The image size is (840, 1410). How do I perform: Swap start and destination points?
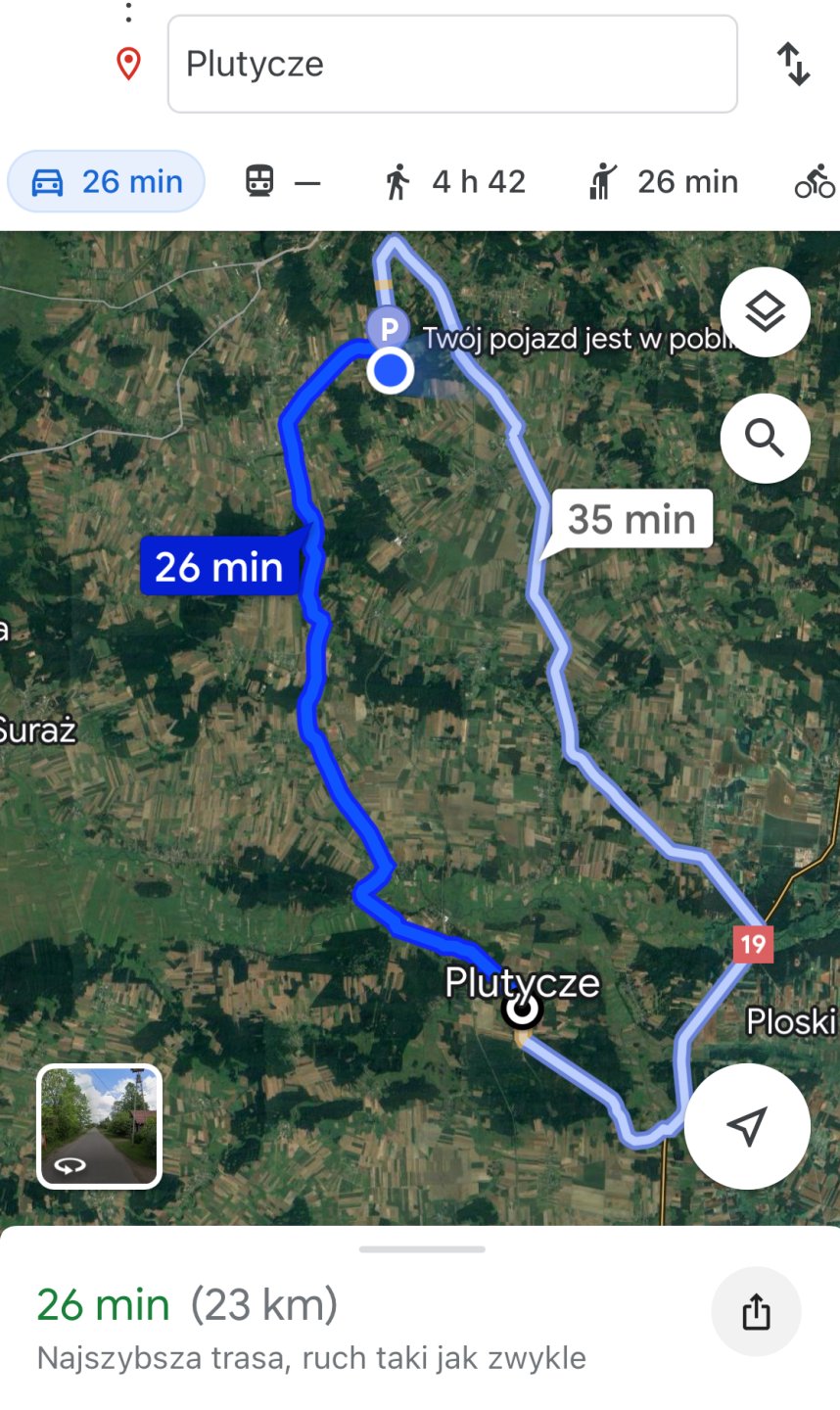(x=793, y=65)
